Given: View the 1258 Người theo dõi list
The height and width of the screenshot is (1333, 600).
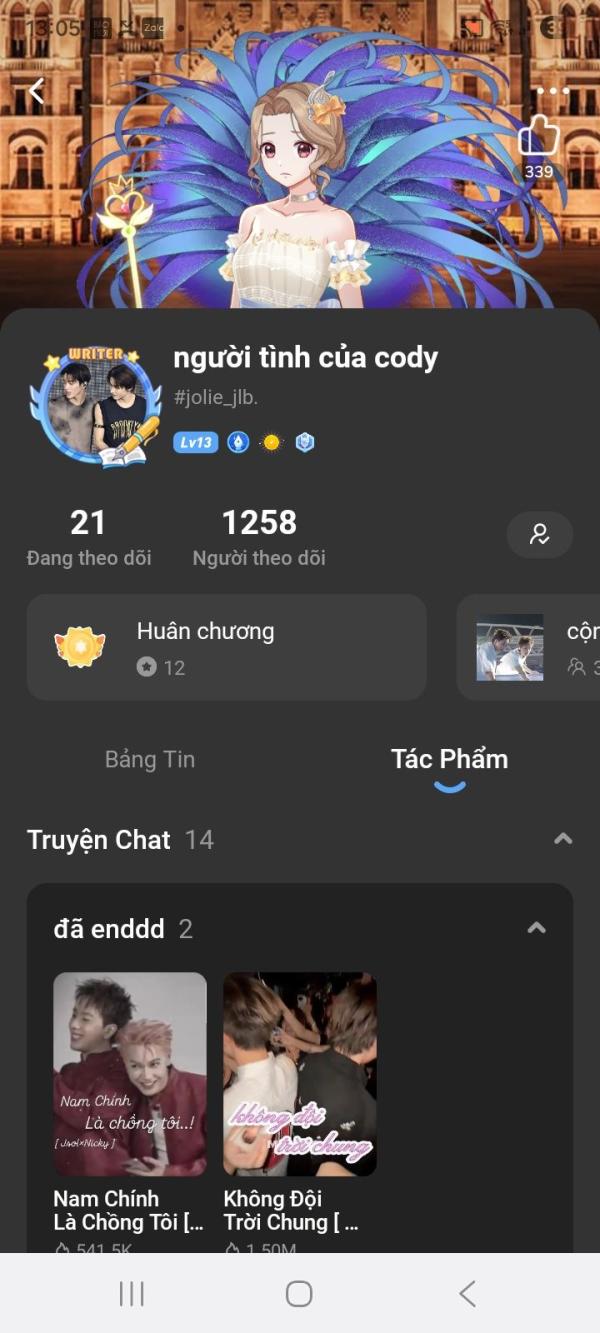Looking at the screenshot, I should click(x=259, y=537).
